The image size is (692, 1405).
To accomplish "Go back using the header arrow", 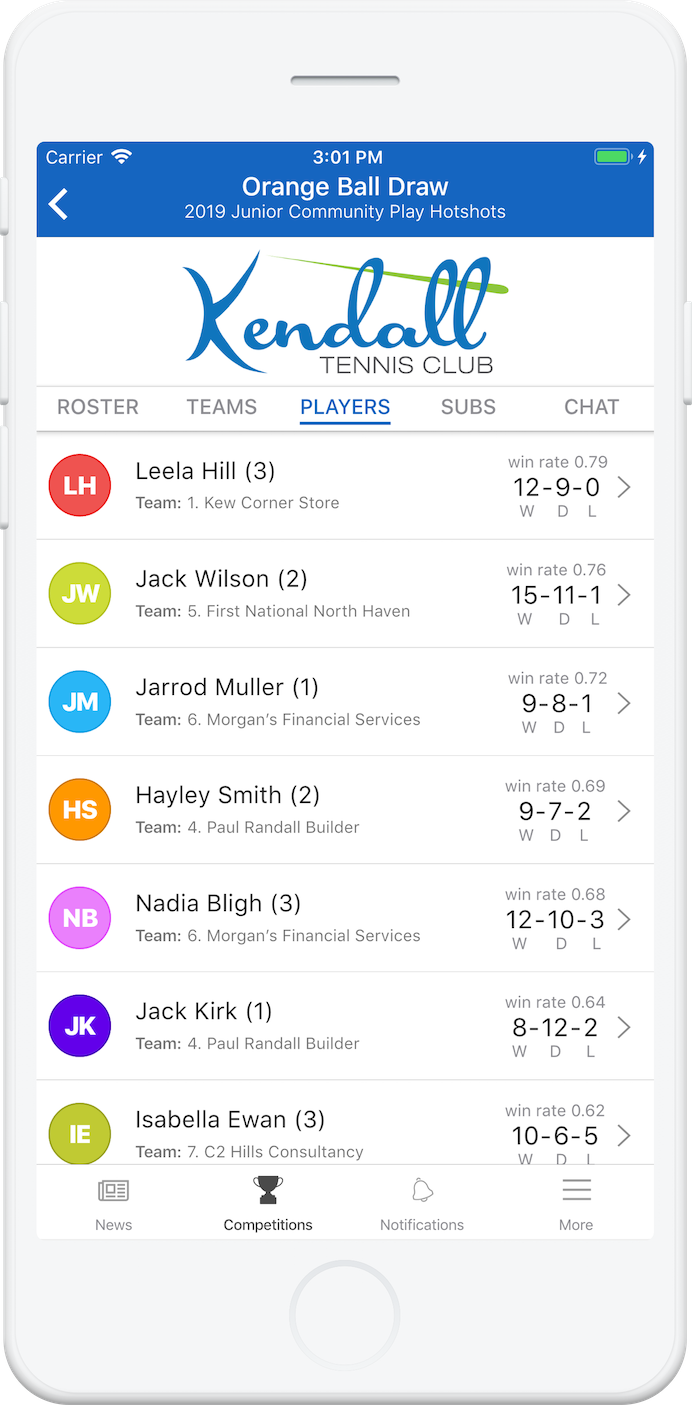I will click(x=59, y=204).
